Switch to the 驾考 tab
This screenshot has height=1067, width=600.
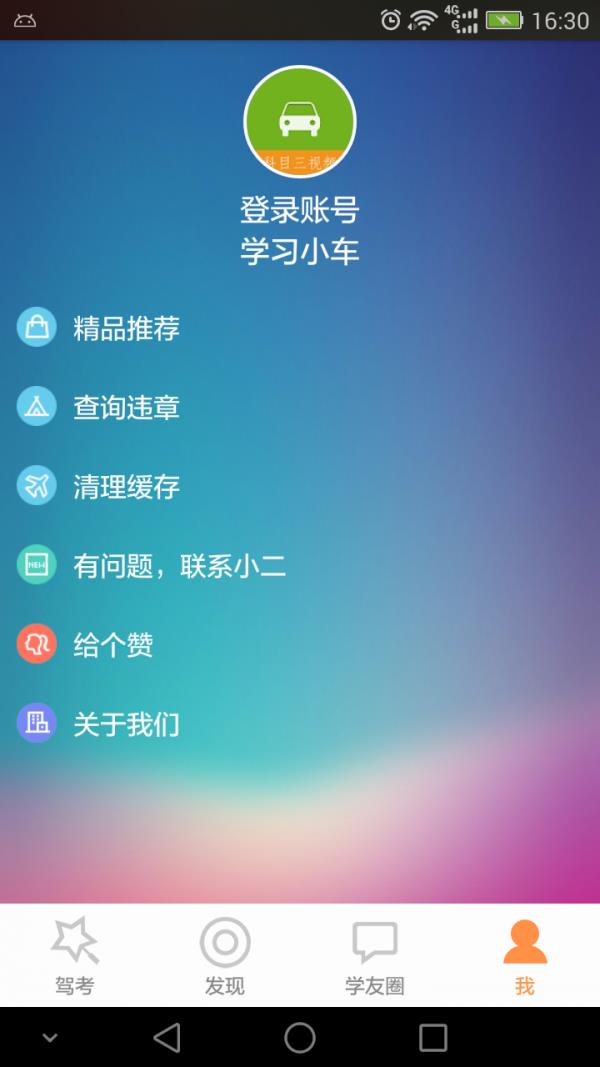(x=75, y=956)
